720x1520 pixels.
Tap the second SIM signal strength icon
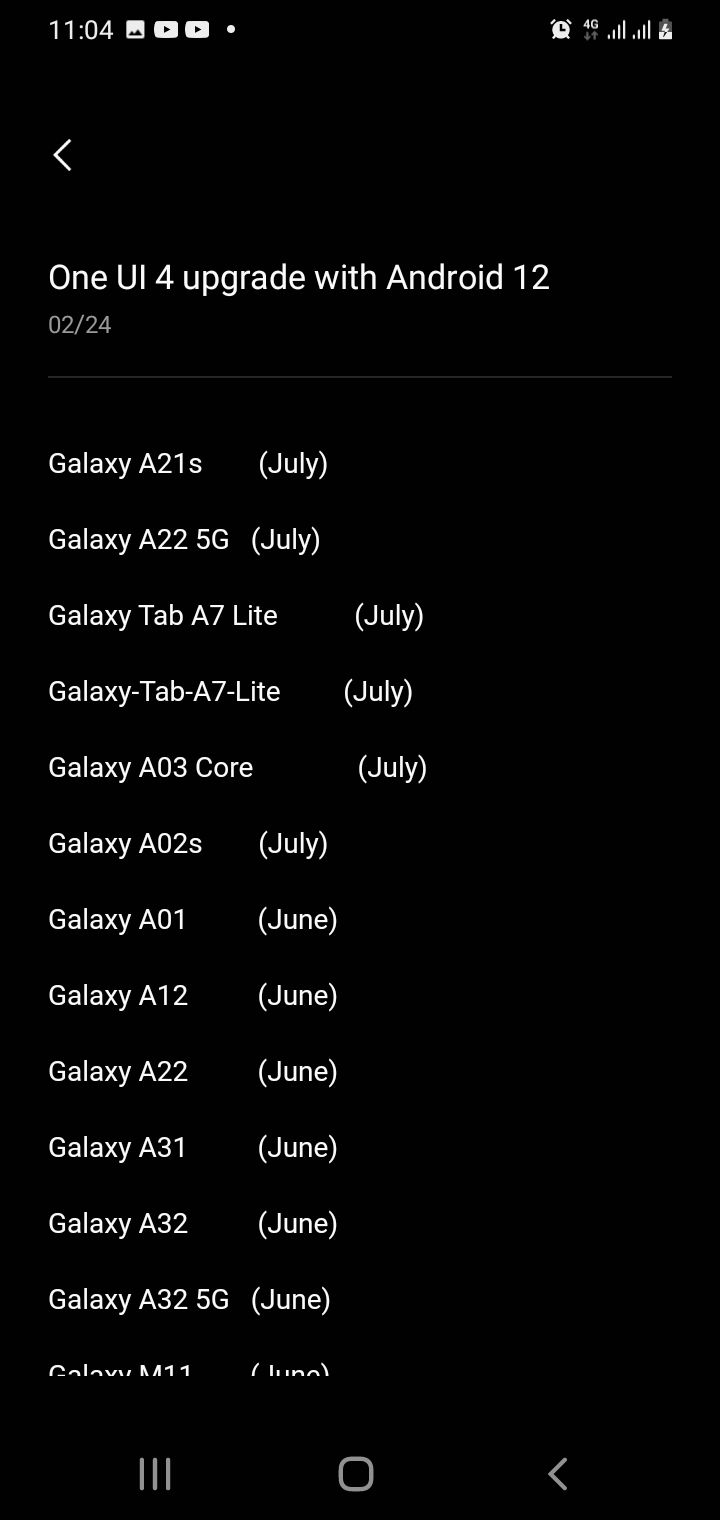[x=644, y=30]
